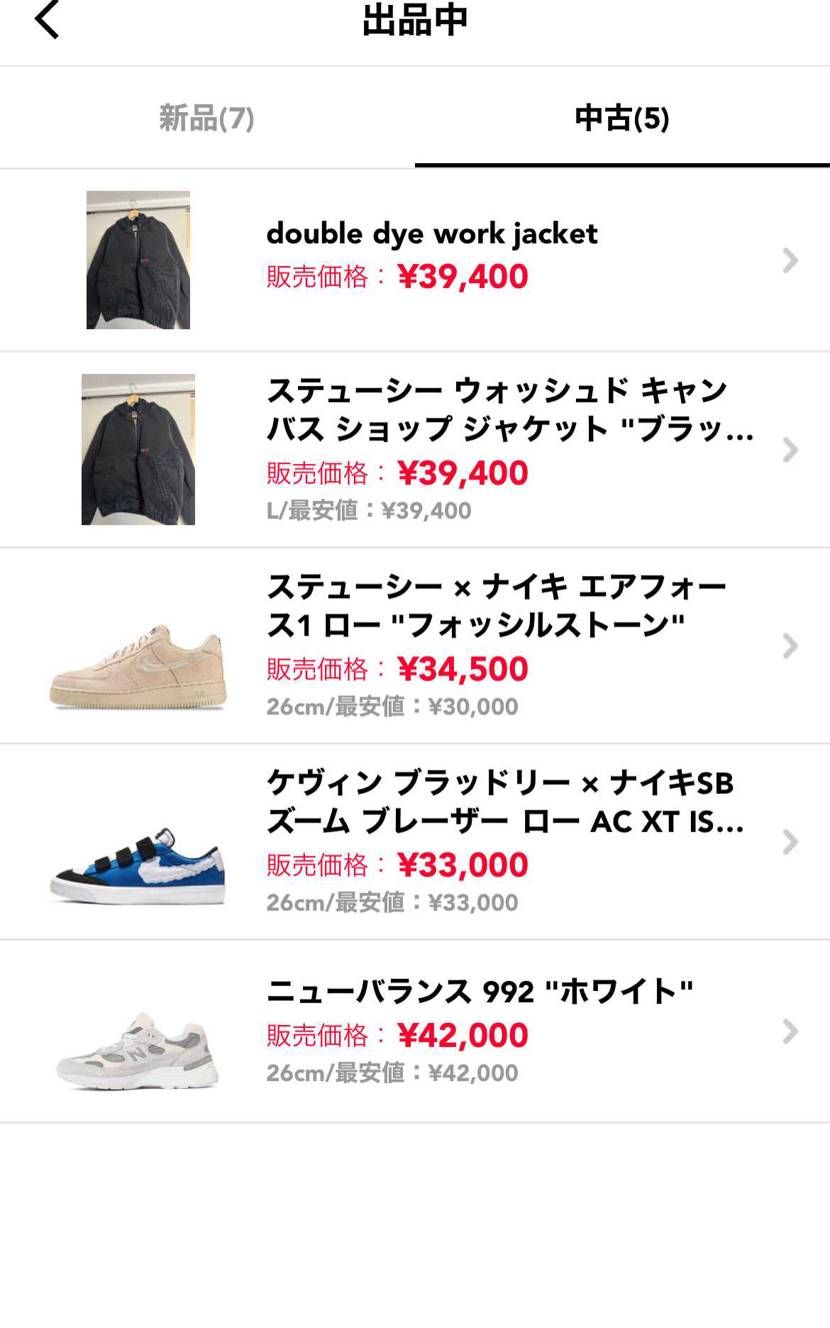Viewport: 830px width, 1328px height.
Task: Click the 出品中 page title
Action: click(415, 20)
